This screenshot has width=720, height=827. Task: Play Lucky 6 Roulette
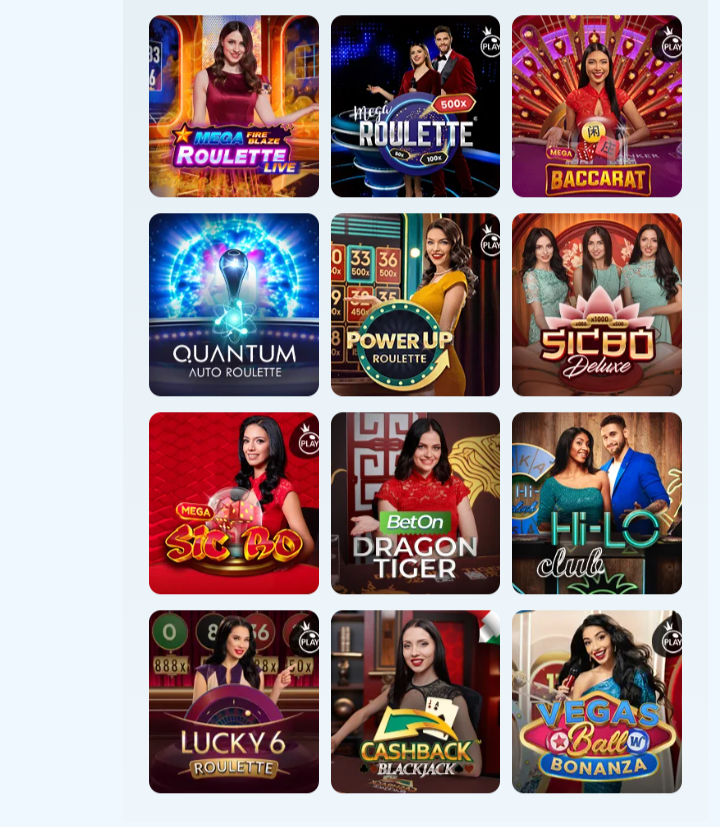tap(234, 701)
